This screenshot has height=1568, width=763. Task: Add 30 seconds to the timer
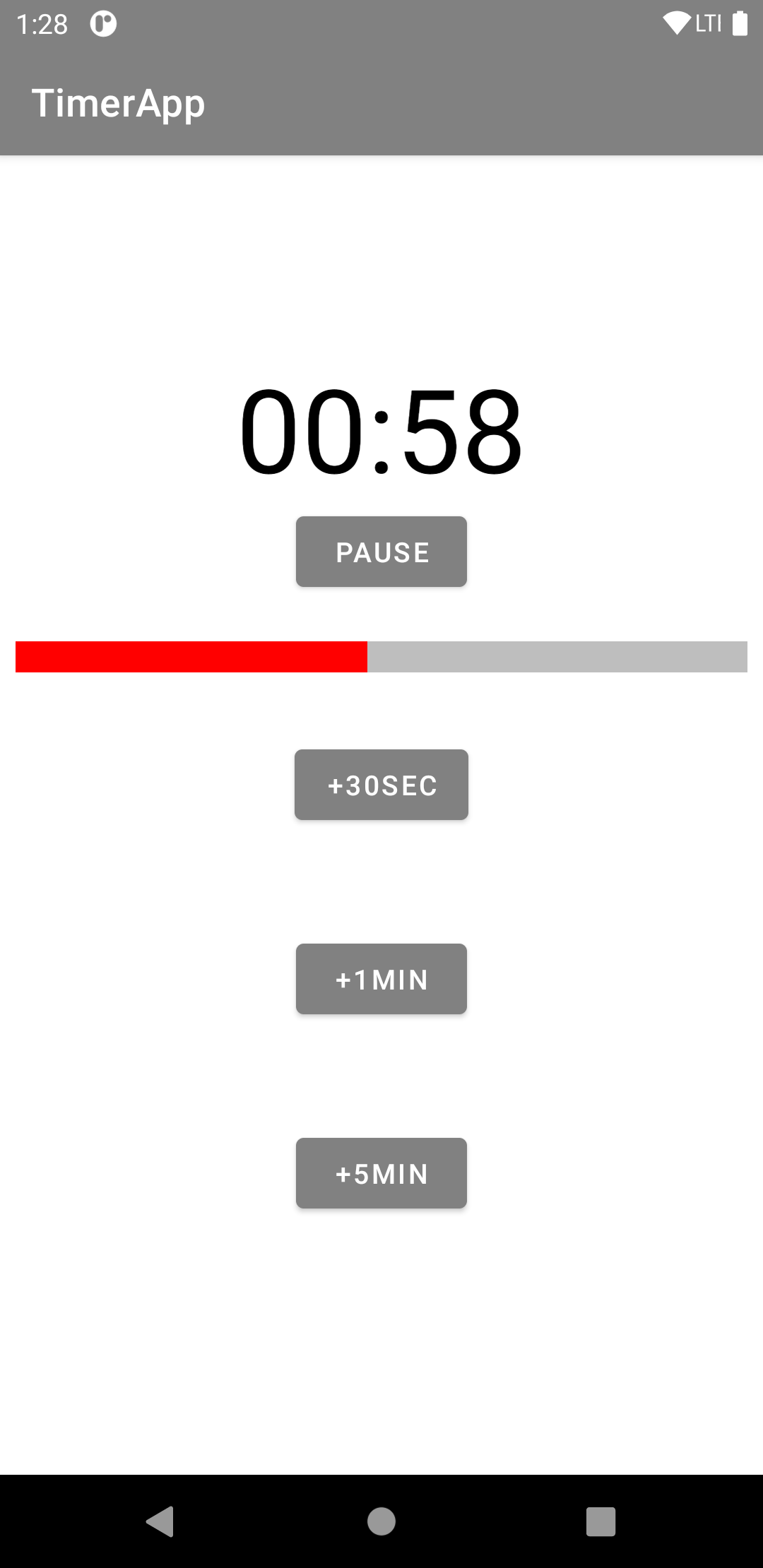click(381, 785)
